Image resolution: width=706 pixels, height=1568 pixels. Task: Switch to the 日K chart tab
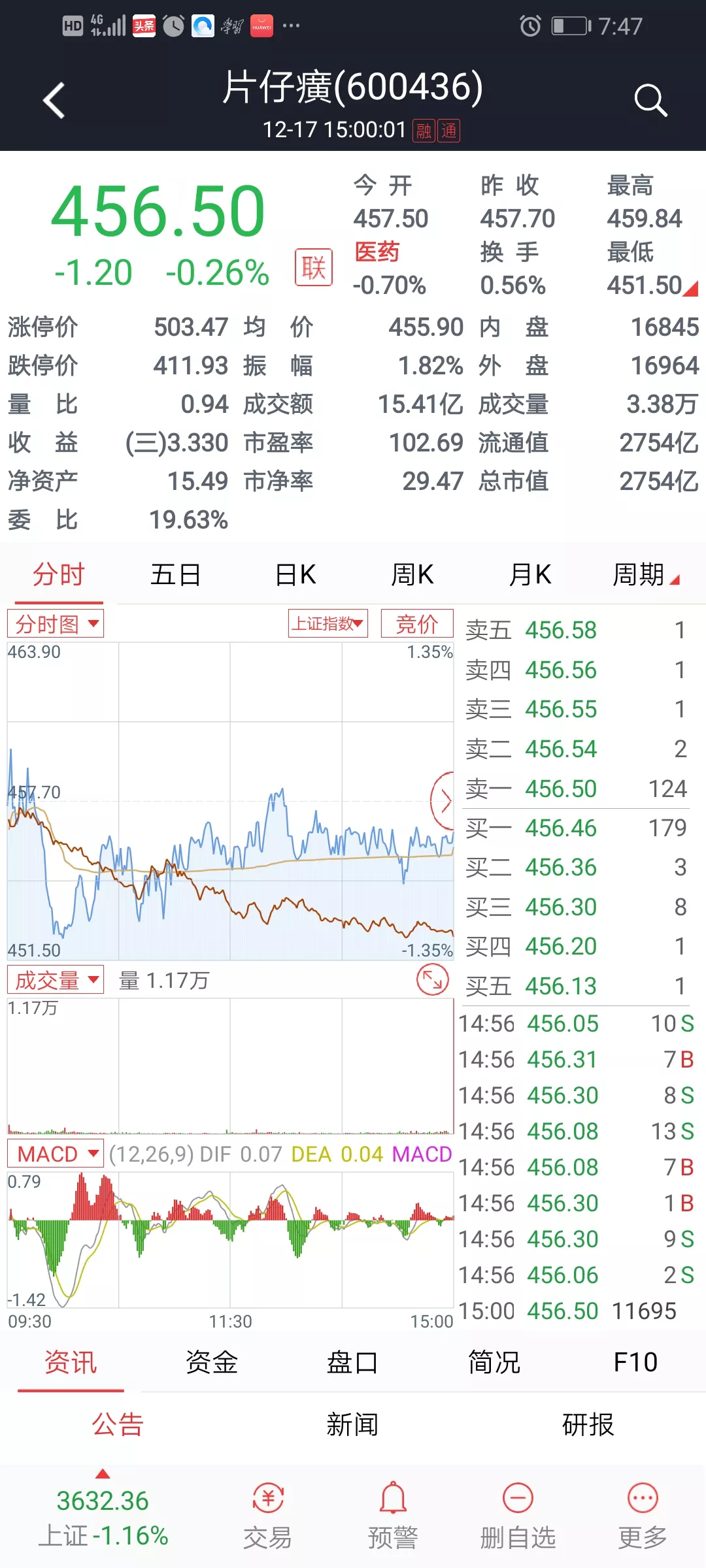pos(295,575)
